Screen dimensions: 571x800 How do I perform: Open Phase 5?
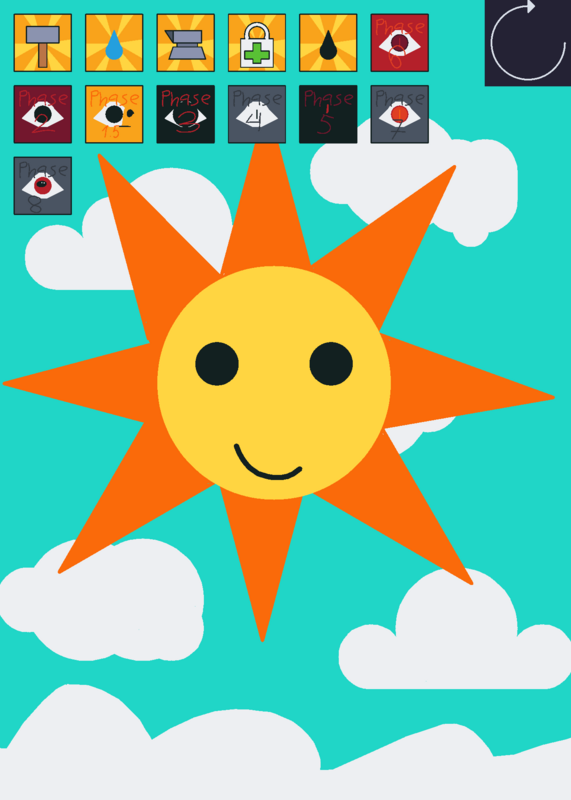(x=328, y=114)
